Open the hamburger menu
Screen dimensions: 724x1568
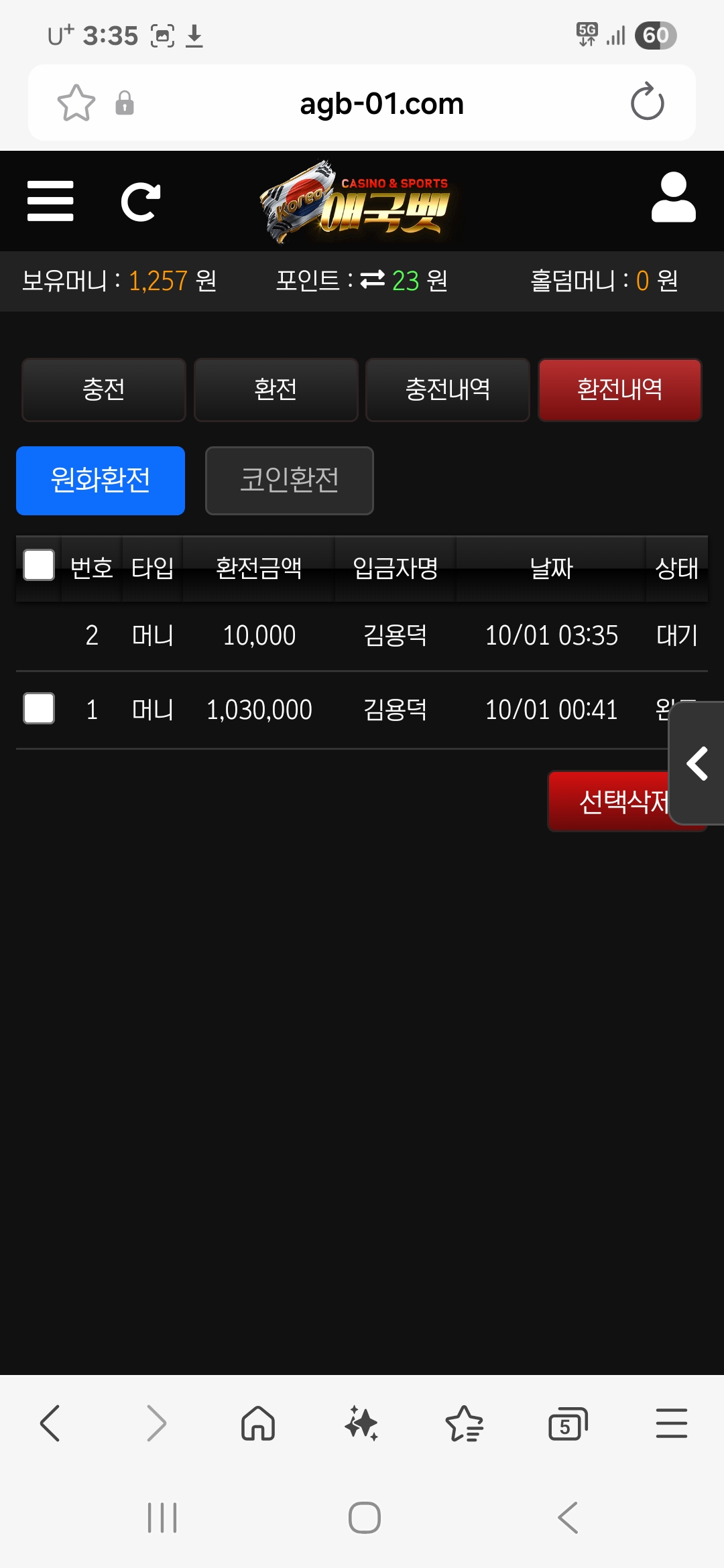point(50,201)
